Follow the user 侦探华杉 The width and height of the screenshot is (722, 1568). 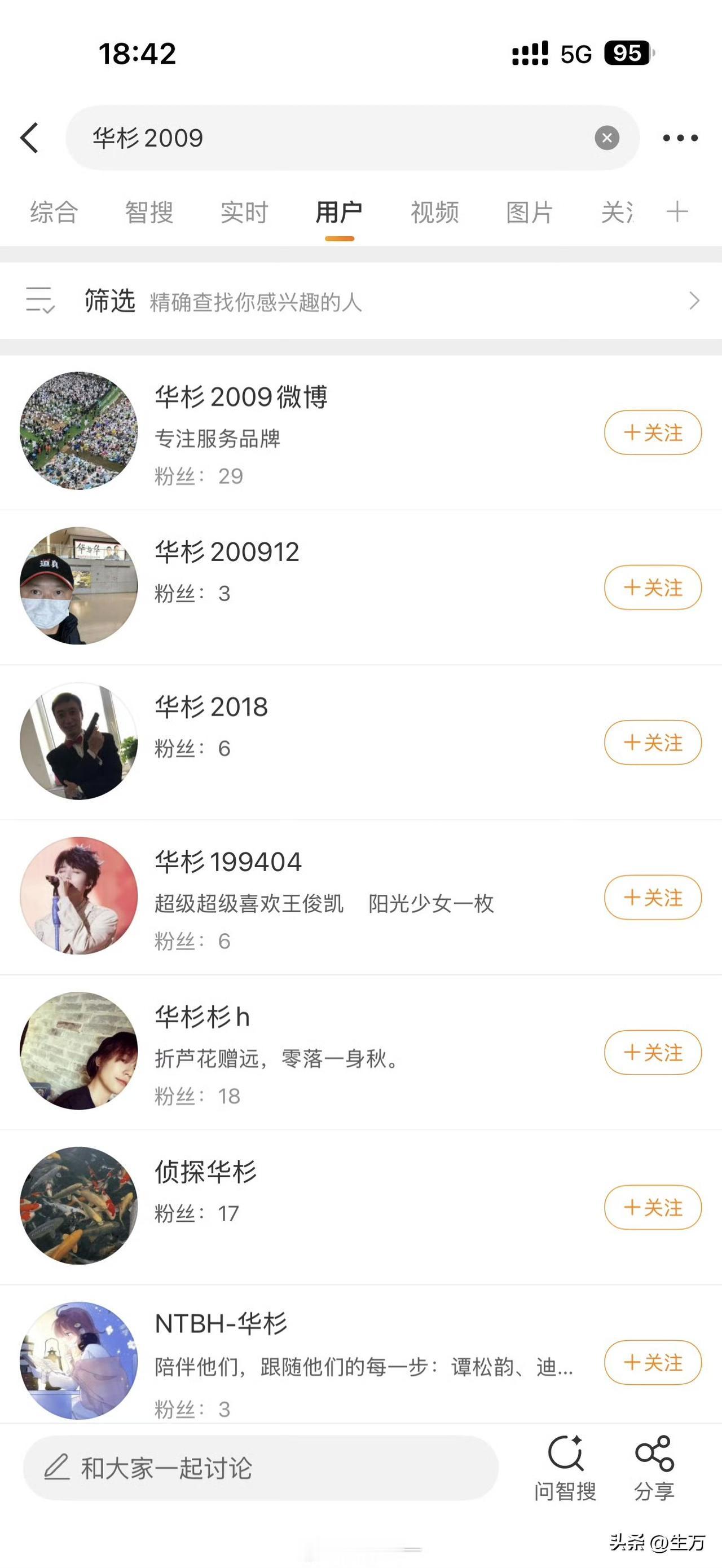[653, 1207]
